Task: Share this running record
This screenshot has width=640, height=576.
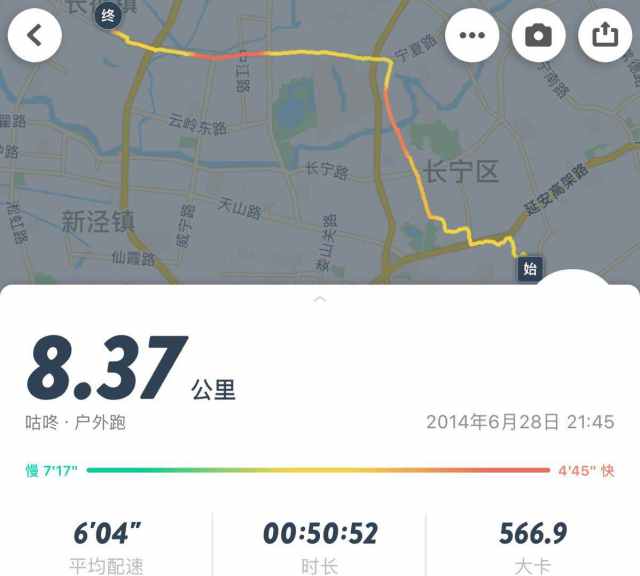Action: point(604,36)
